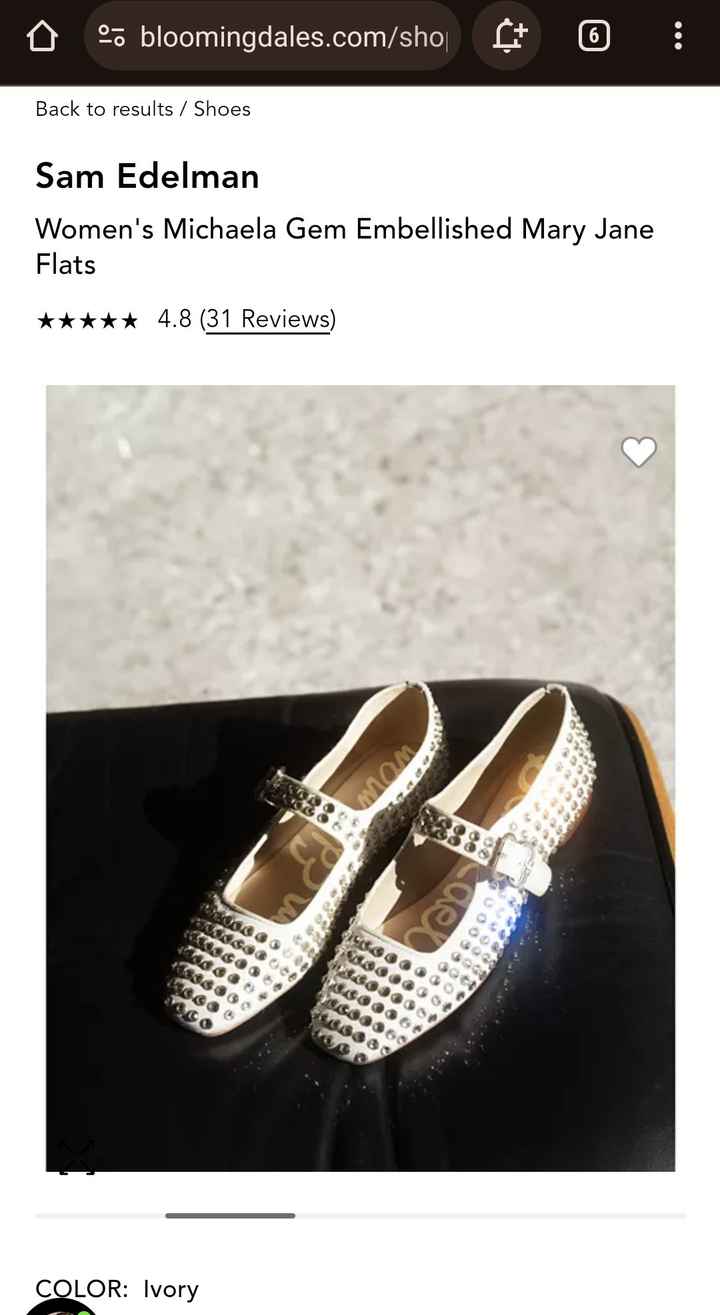Go to the browser home page

[x=41, y=37]
